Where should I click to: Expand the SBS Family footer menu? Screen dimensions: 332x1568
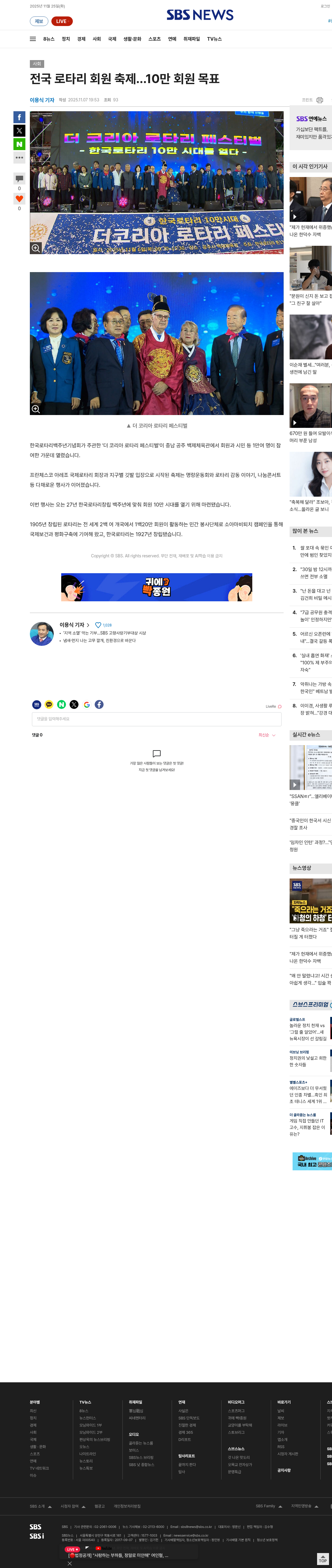(269, 1506)
